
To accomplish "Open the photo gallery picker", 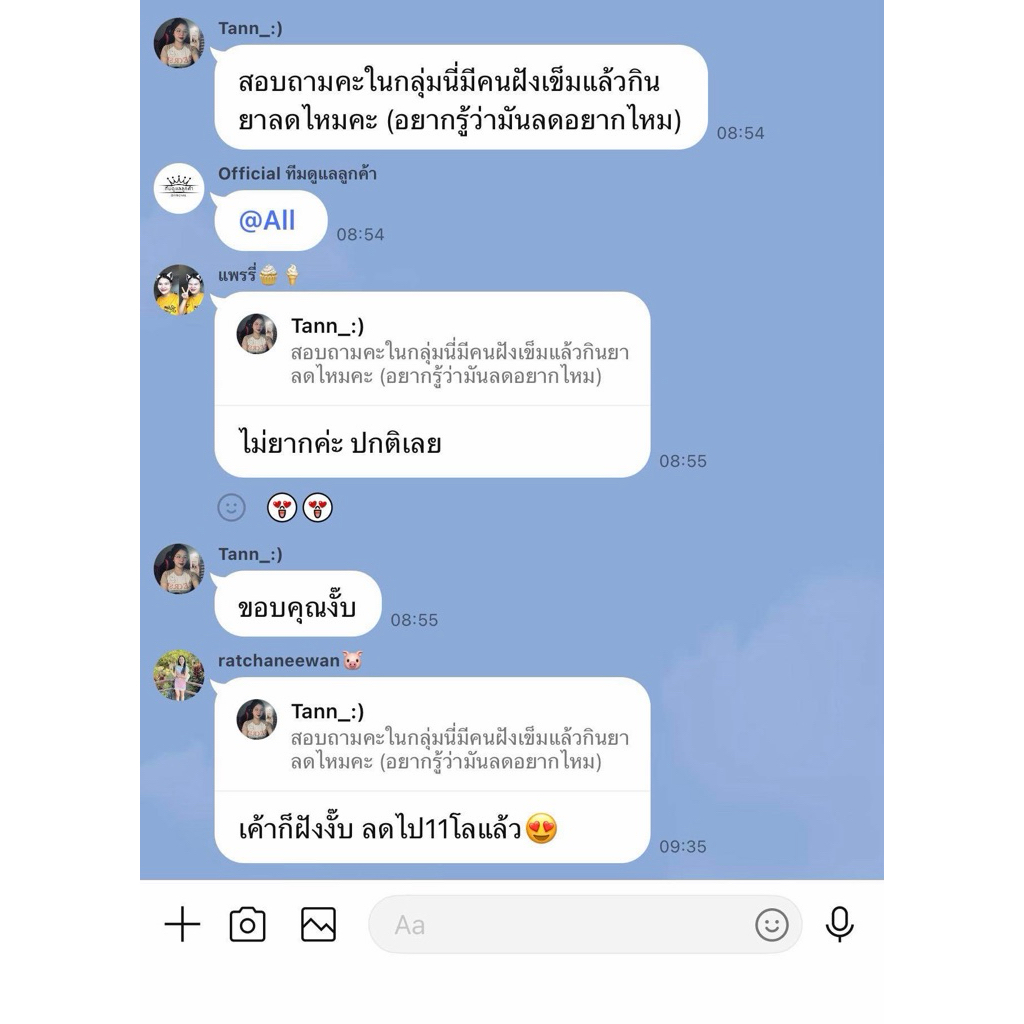I will pos(318,925).
